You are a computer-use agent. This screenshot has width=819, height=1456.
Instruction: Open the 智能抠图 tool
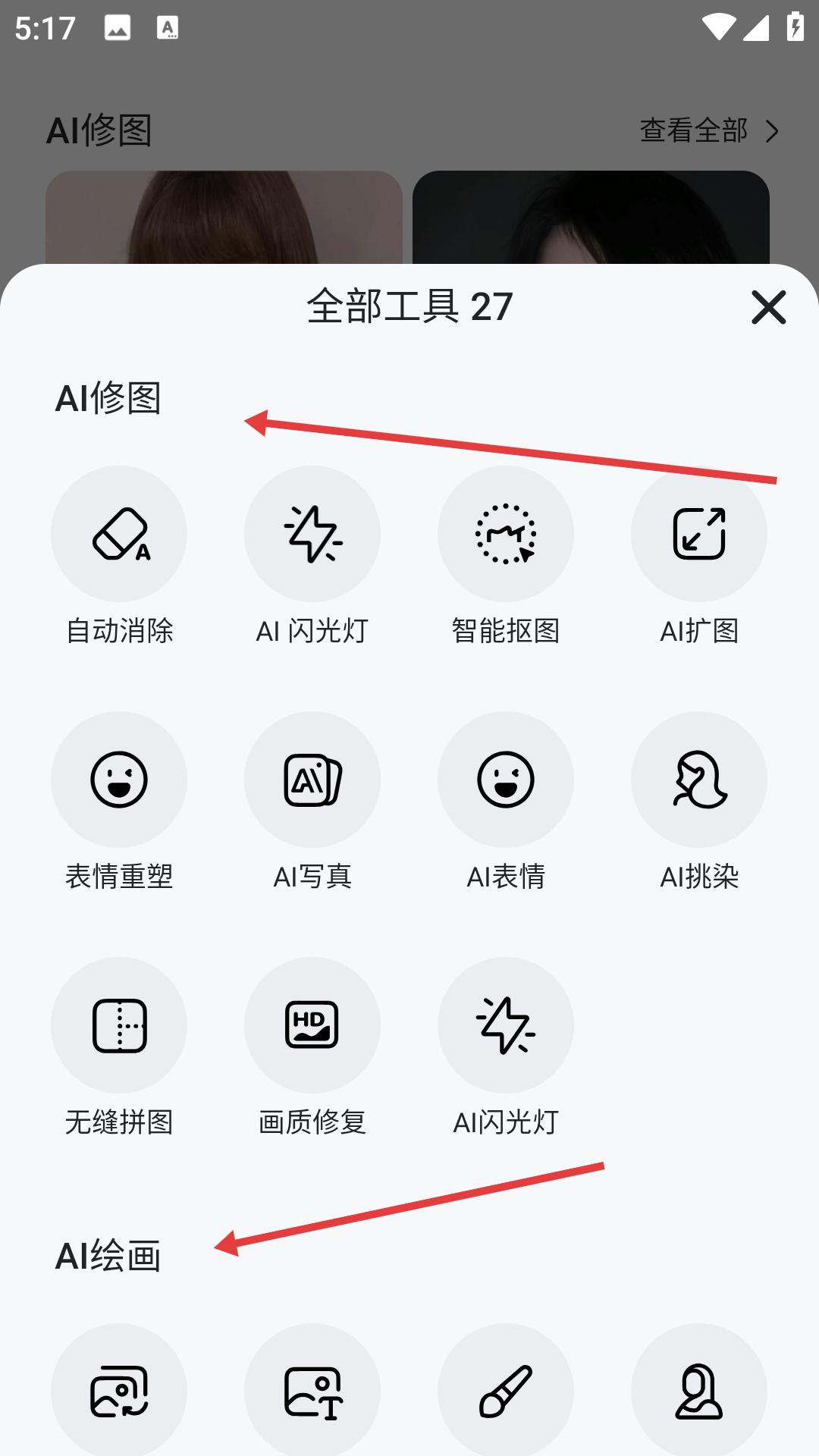506,534
